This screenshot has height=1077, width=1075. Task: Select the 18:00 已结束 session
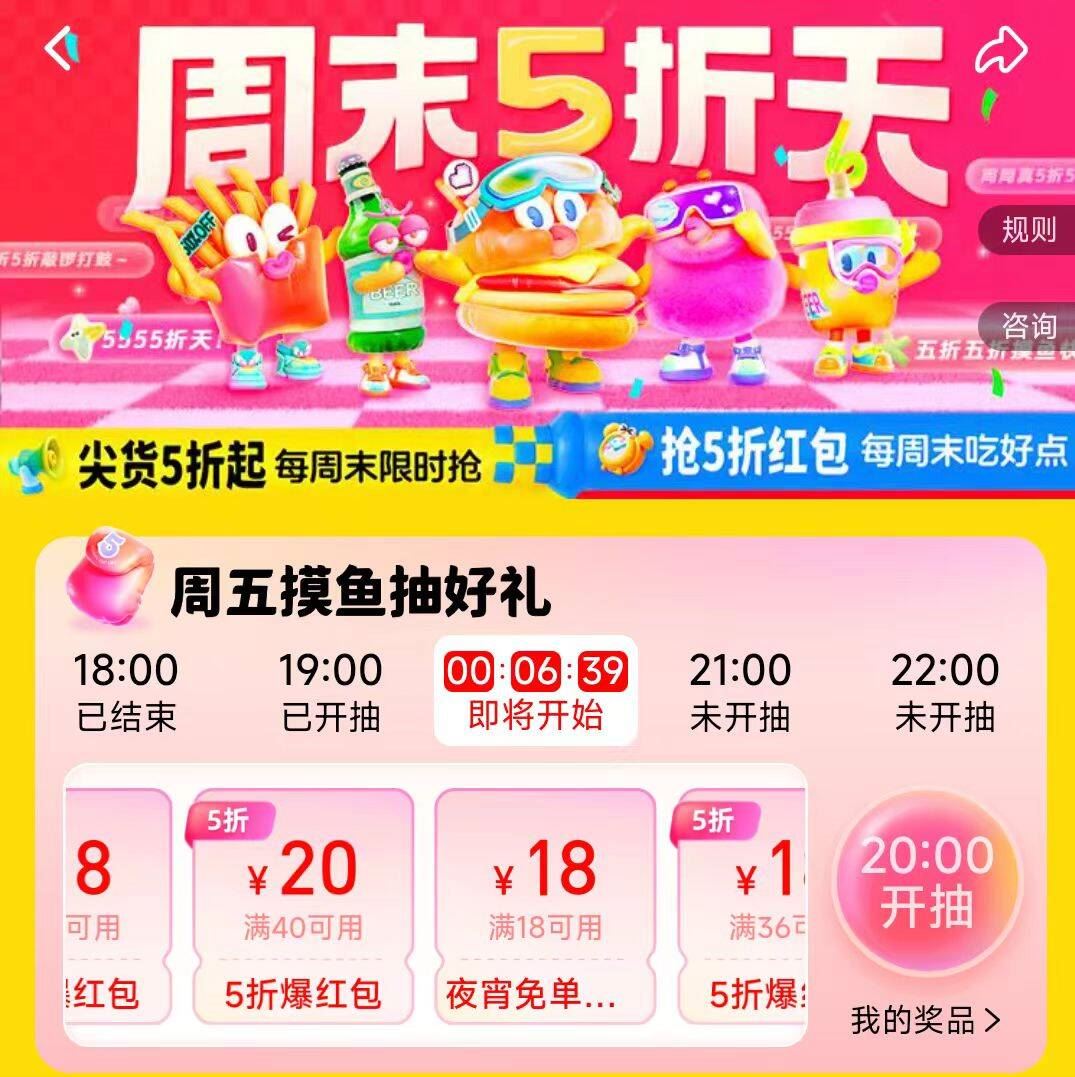[x=127, y=690]
